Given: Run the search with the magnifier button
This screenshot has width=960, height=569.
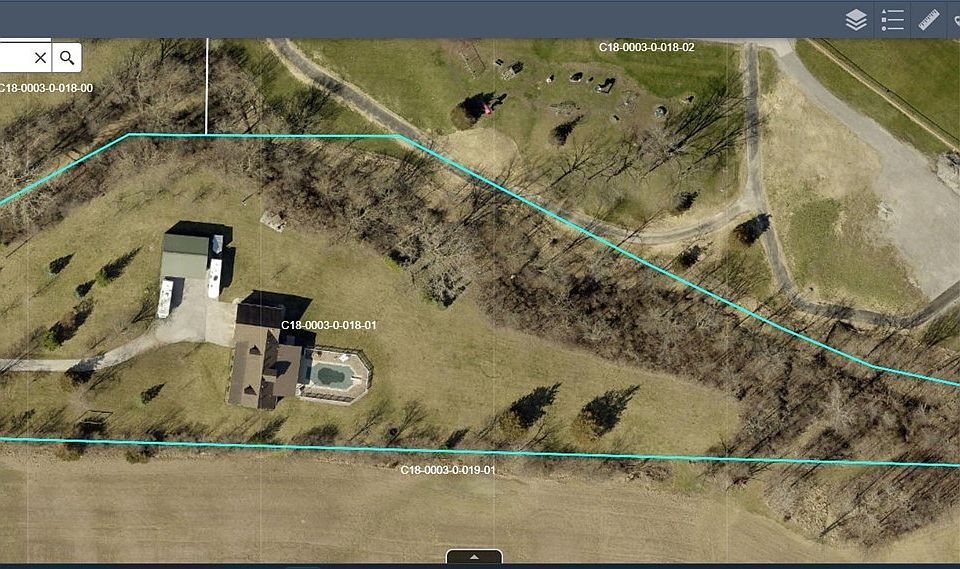Looking at the screenshot, I should (x=67, y=58).
